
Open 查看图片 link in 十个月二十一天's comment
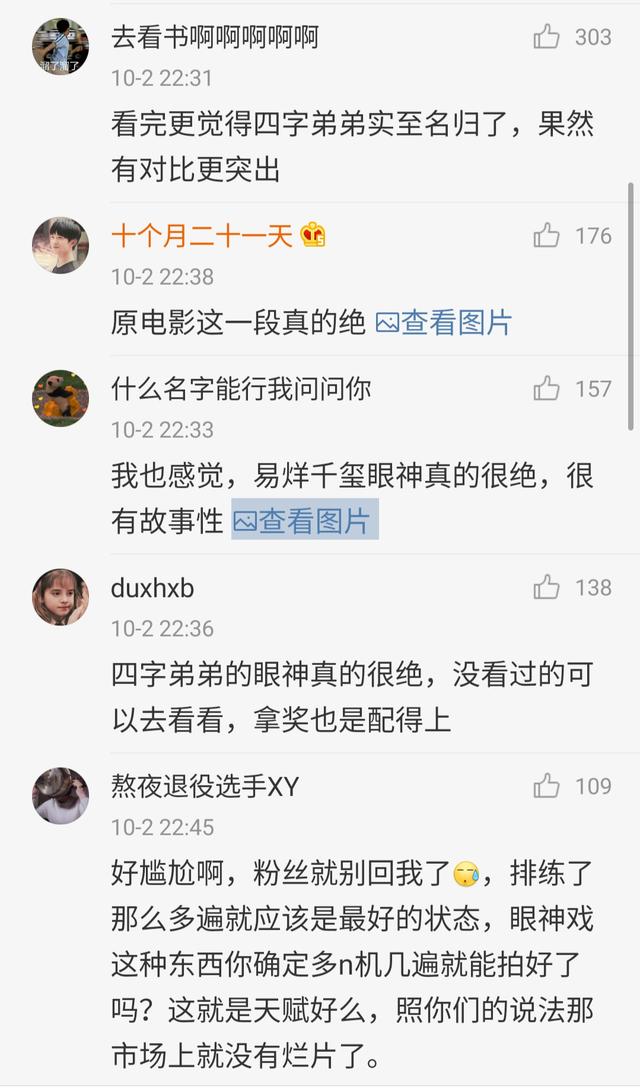(x=444, y=322)
